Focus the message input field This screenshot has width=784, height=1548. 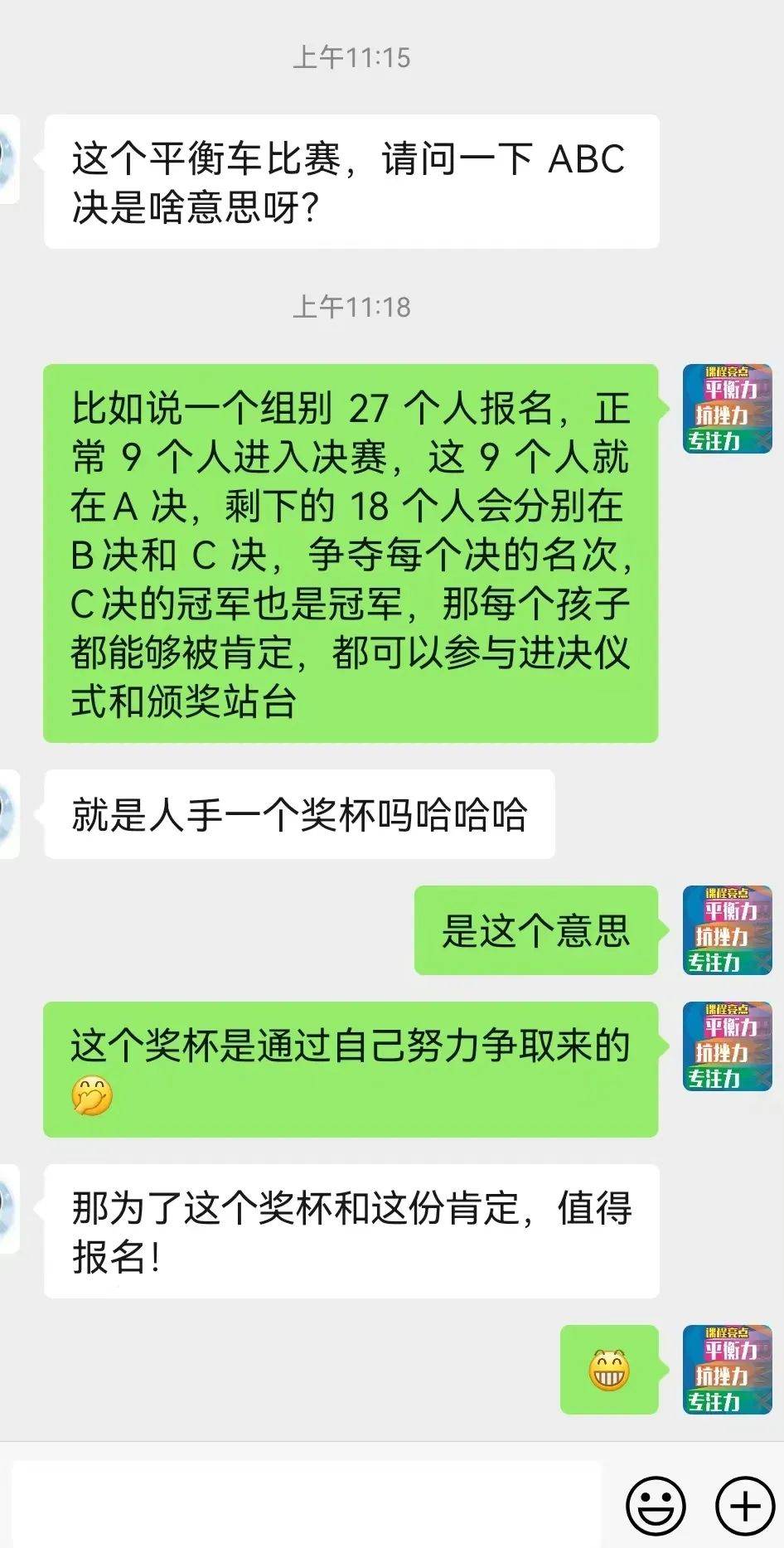tap(307, 1504)
